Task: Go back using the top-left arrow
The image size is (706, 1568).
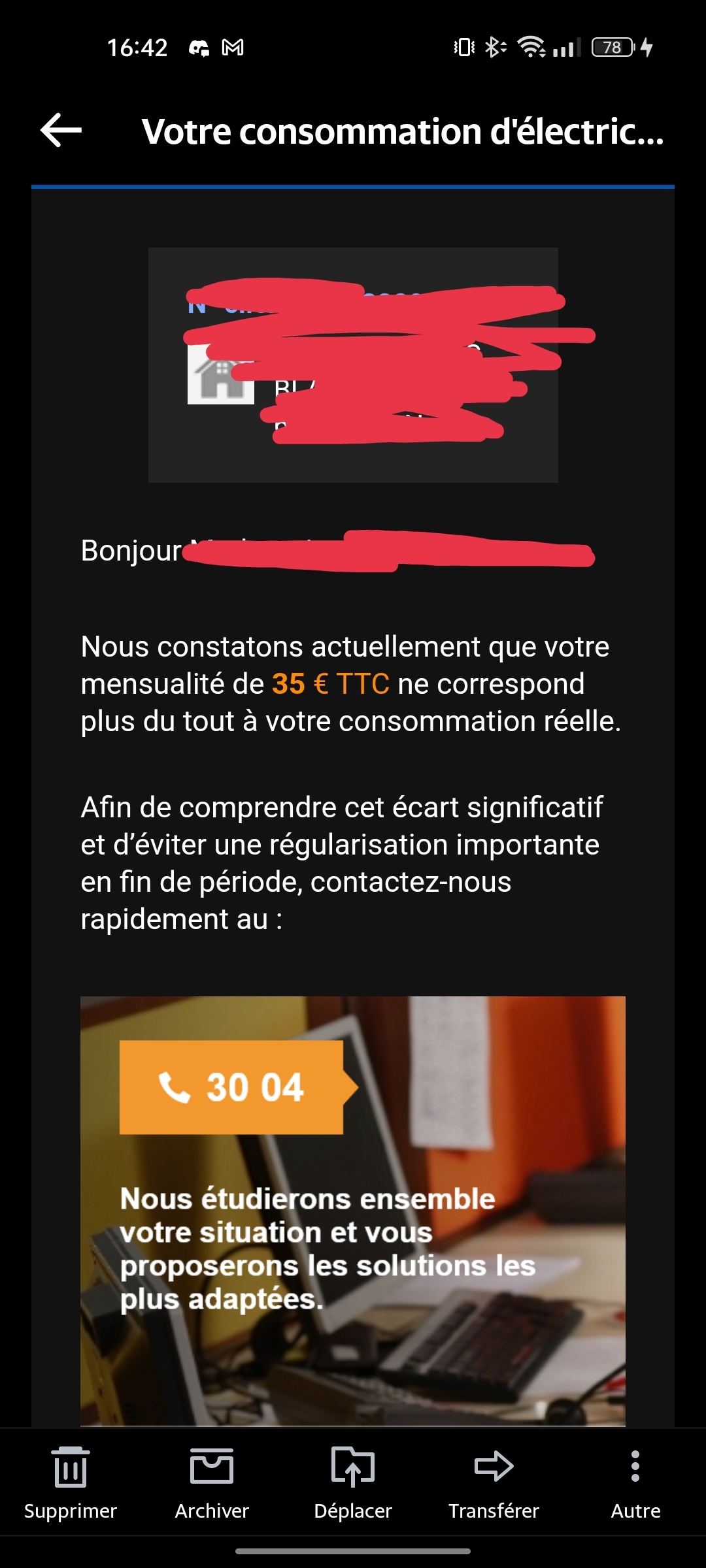Action: click(61, 130)
